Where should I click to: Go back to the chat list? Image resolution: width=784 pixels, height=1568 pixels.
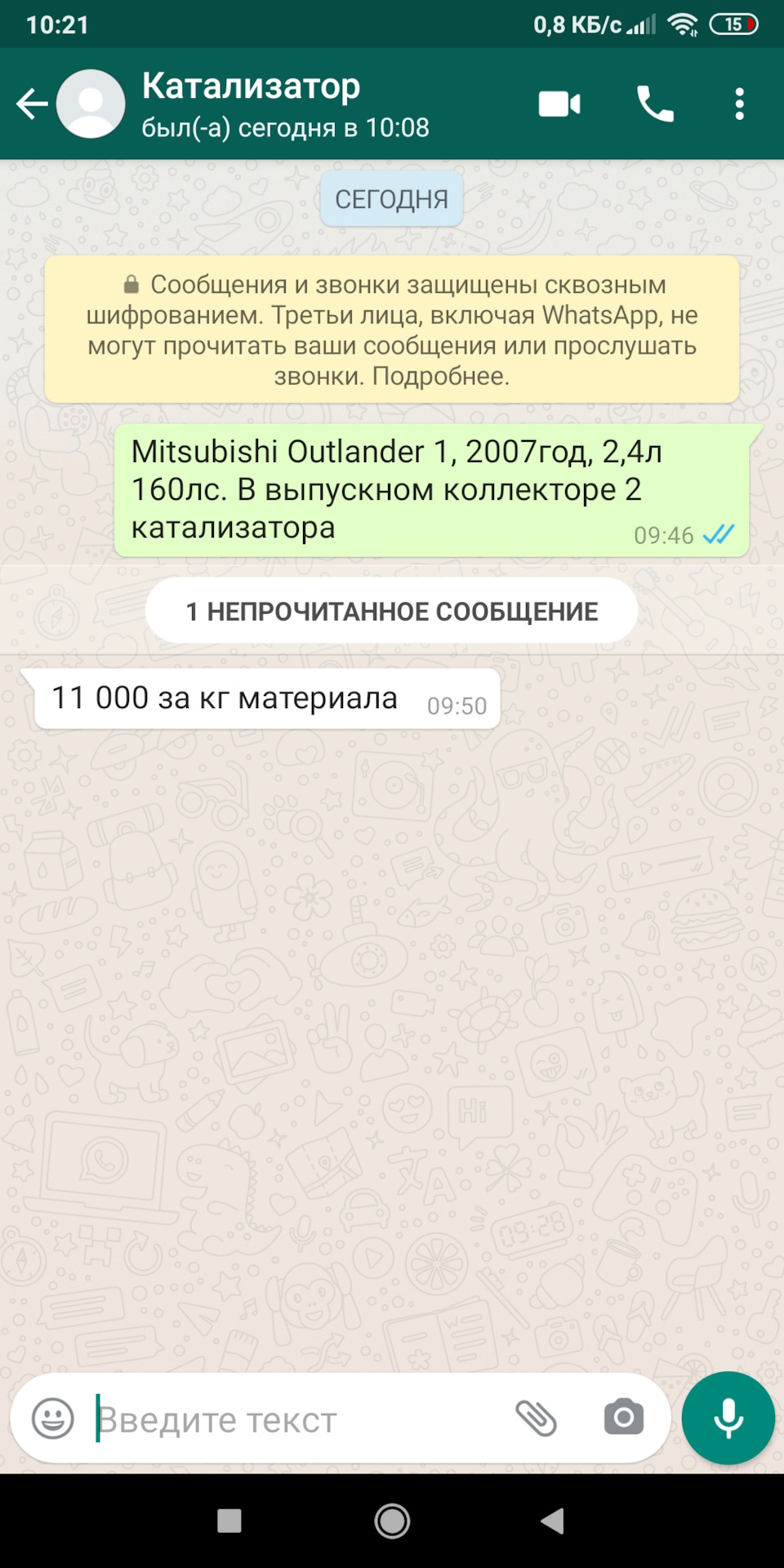click(x=31, y=105)
